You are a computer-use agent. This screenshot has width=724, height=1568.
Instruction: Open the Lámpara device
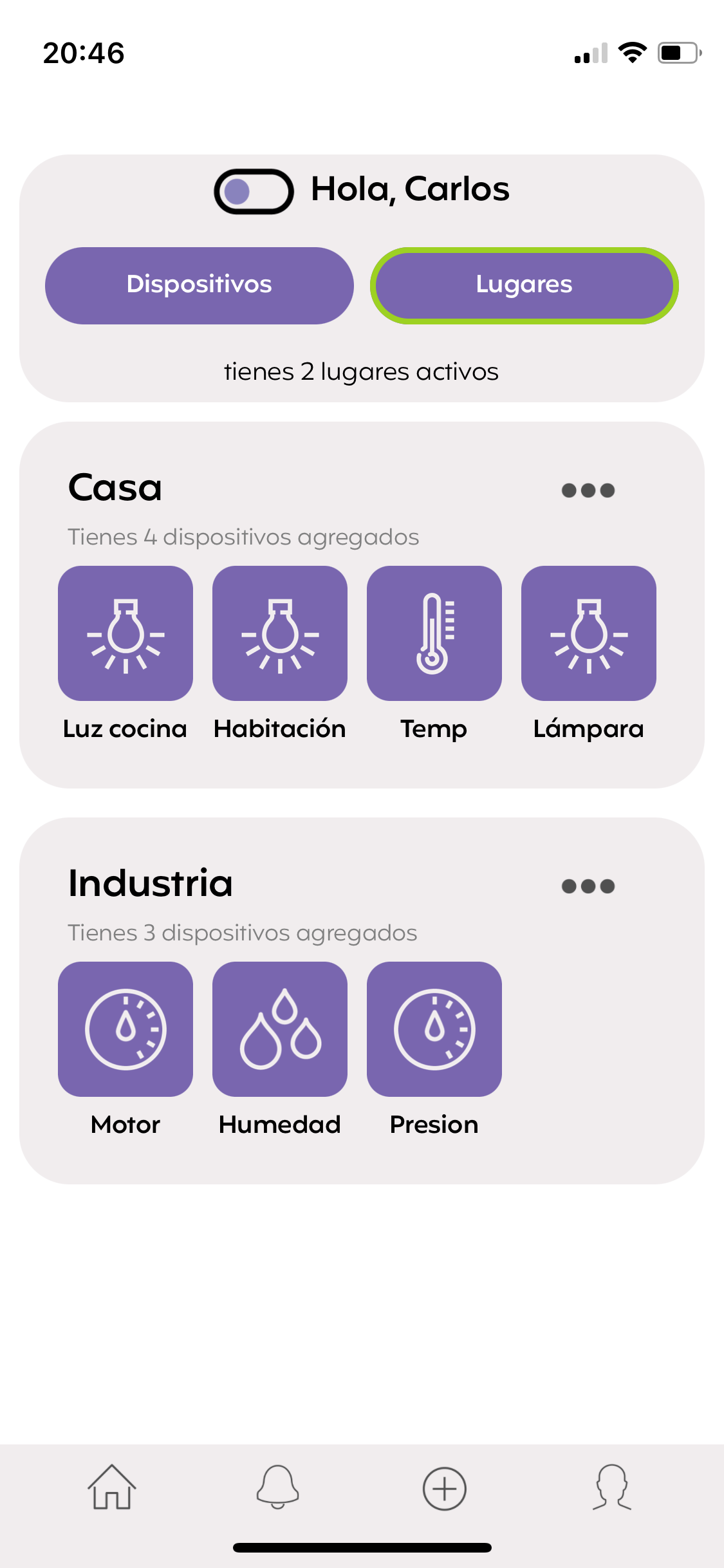[x=589, y=633]
